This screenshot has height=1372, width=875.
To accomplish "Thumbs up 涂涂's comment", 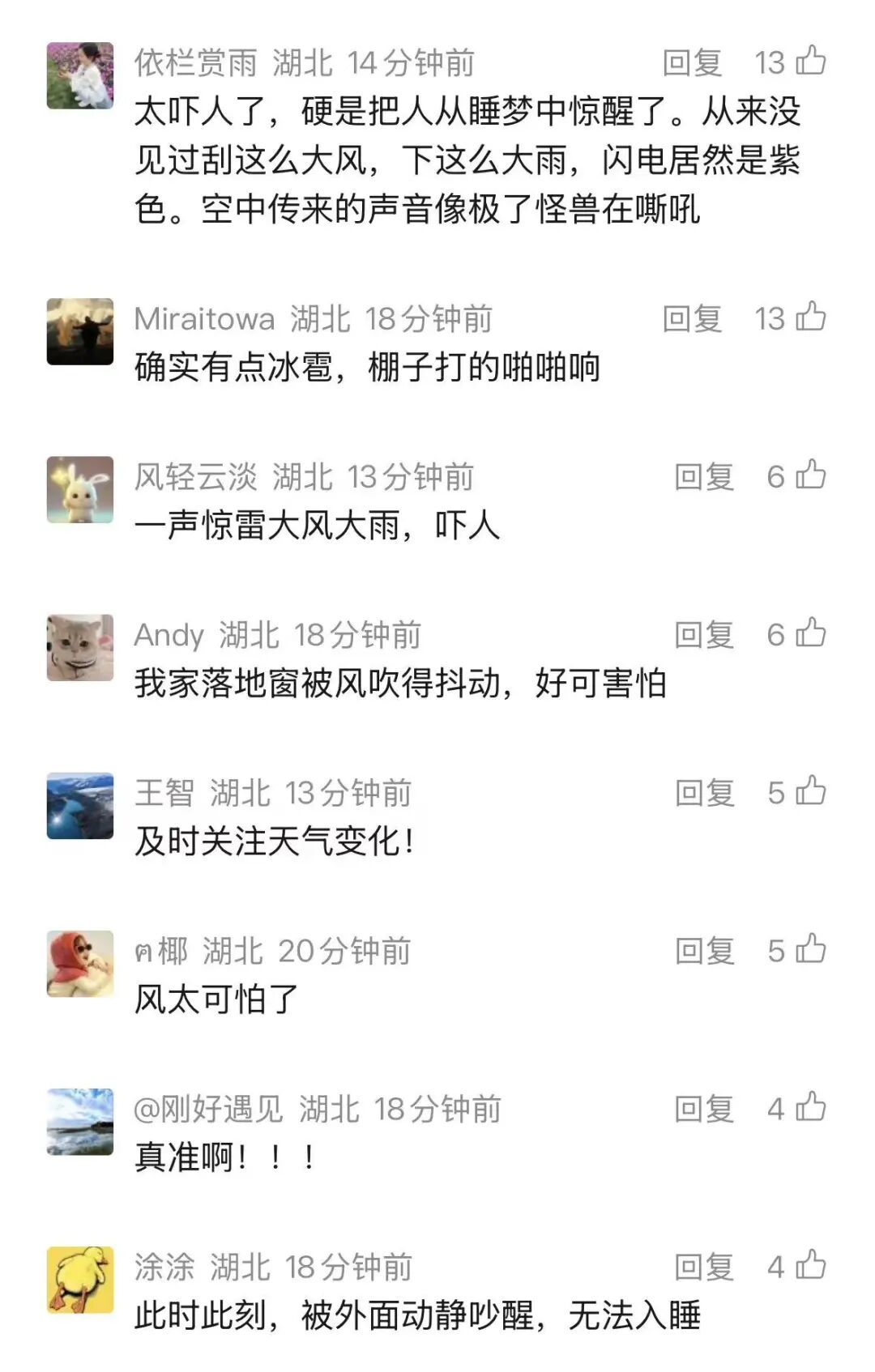I will pyautogui.click(x=811, y=1265).
